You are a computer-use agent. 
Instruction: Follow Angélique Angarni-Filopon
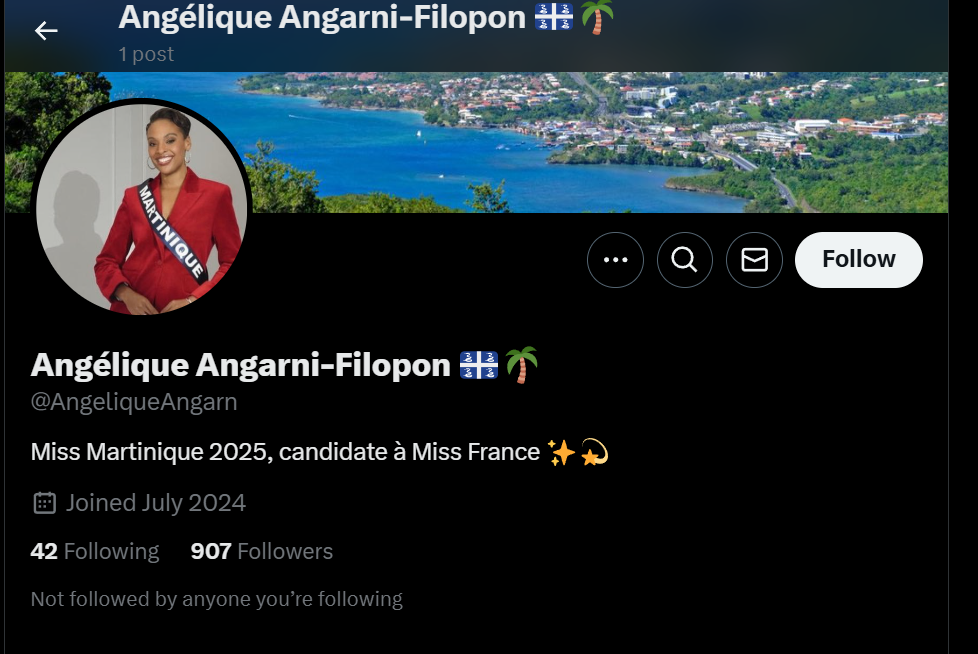pos(858,260)
